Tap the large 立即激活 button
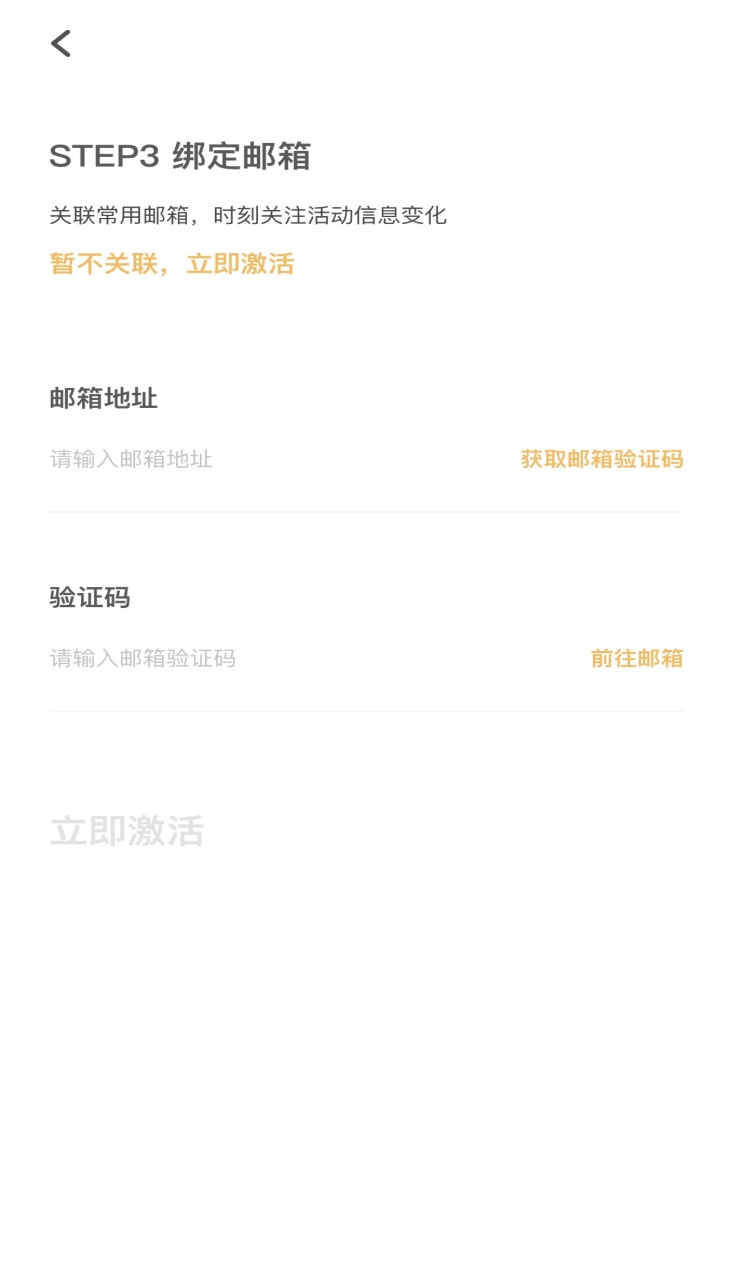This screenshot has height=1267, width=733. click(x=127, y=832)
